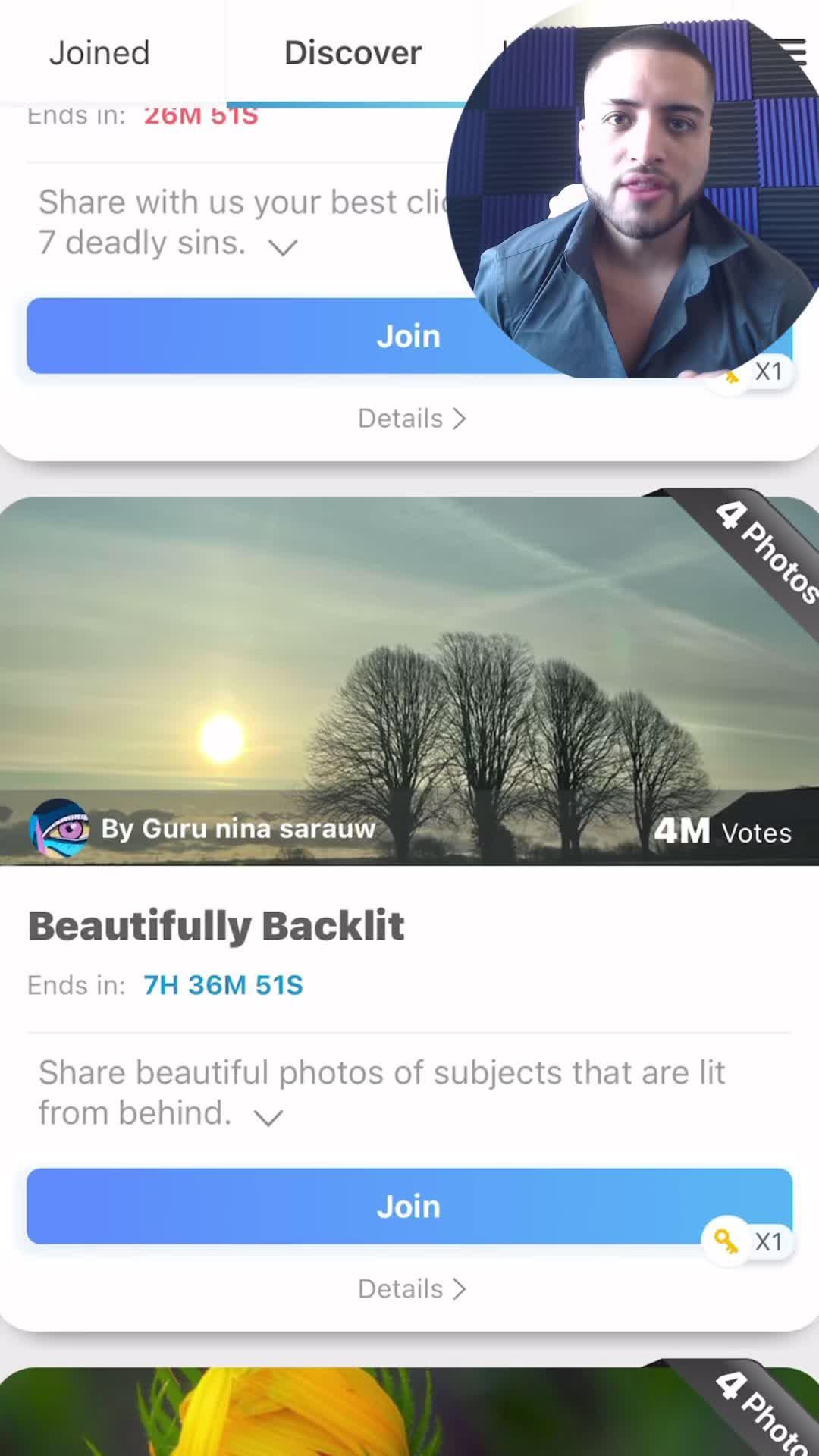
Task: Expand the 7 deadly sins description
Action: click(281, 246)
